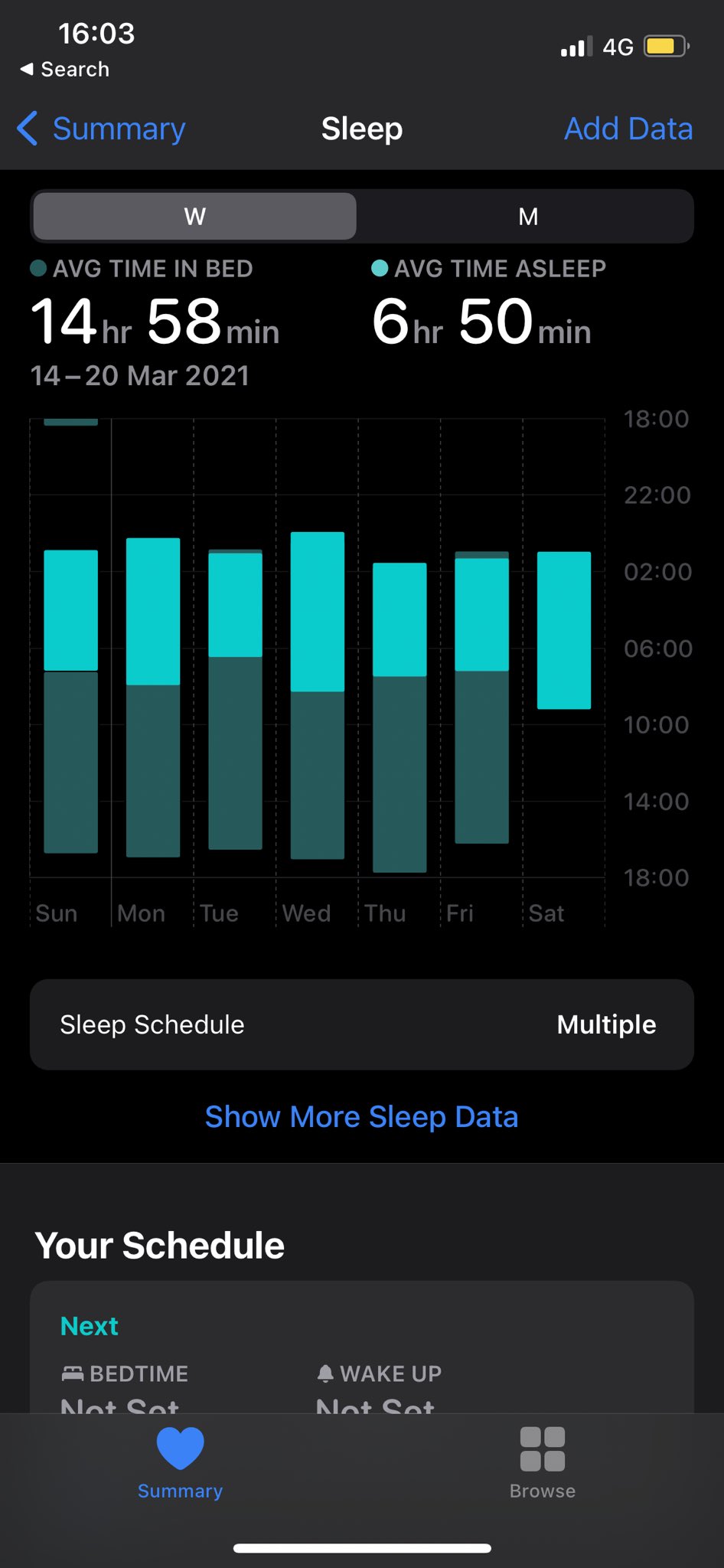Image resolution: width=724 pixels, height=1568 pixels.
Task: Tap Add Data
Action: pyautogui.click(x=628, y=129)
